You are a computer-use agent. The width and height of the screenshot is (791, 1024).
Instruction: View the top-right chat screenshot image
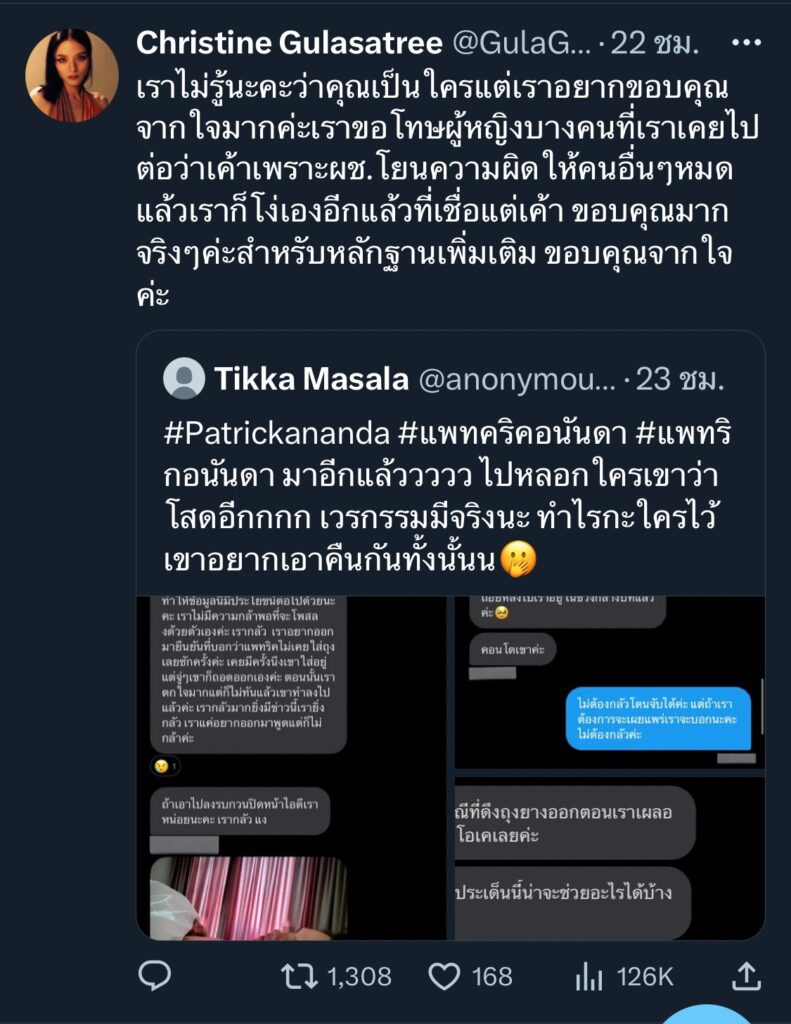pos(609,682)
